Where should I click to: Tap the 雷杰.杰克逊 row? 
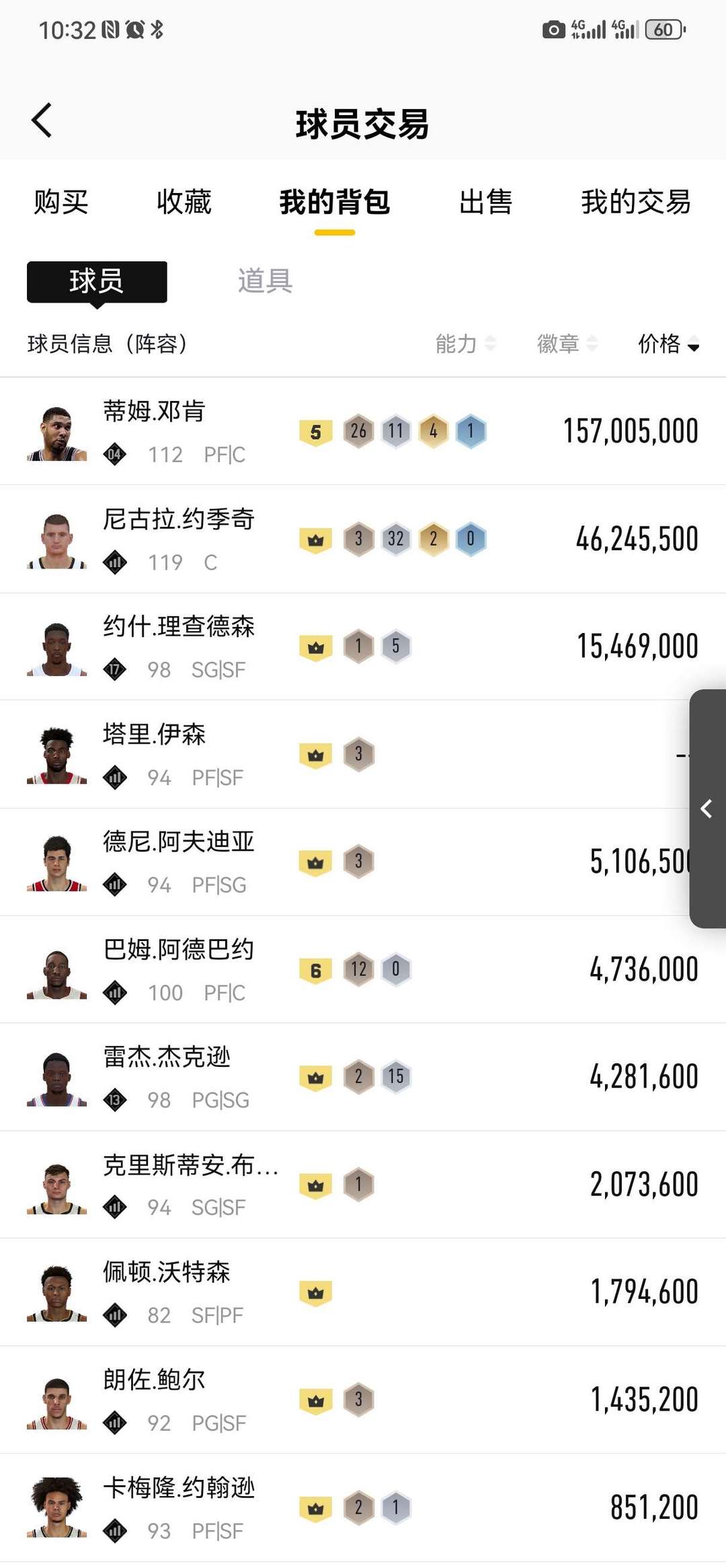point(167,1057)
